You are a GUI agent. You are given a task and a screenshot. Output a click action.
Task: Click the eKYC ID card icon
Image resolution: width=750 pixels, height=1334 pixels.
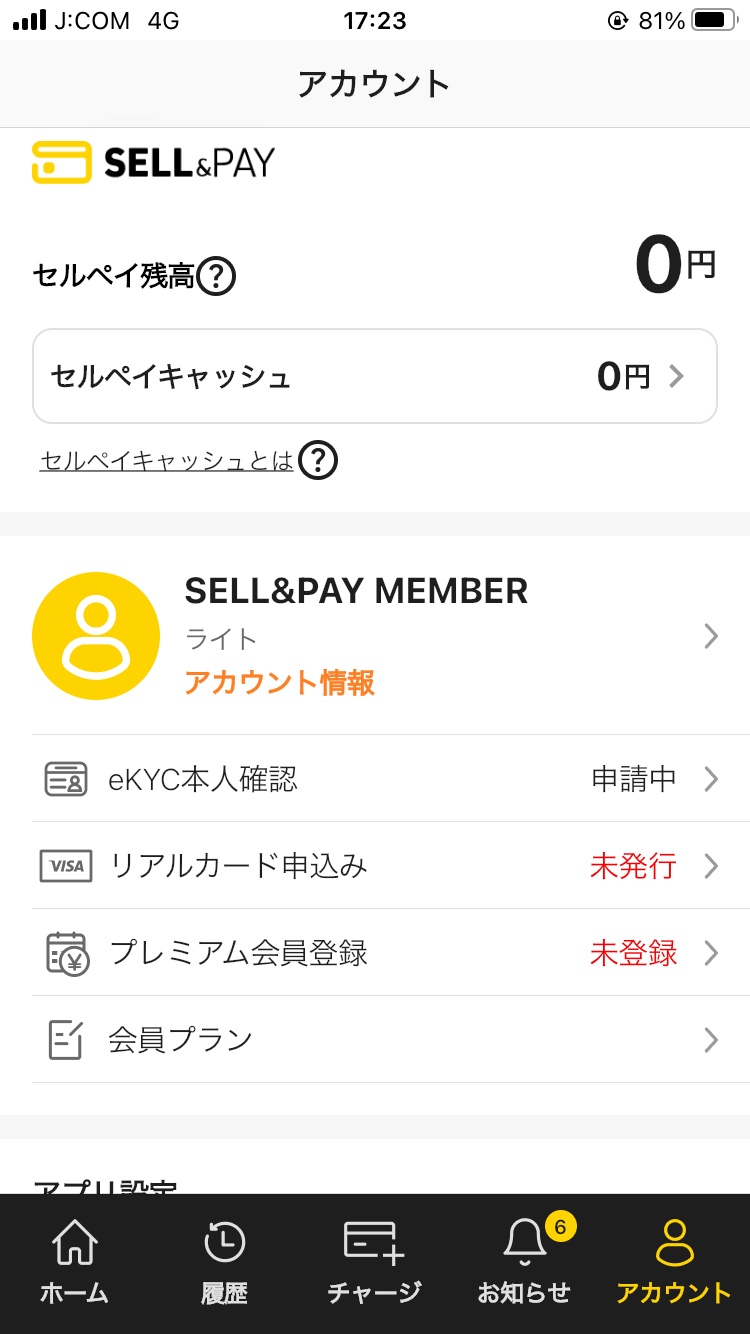pyautogui.click(x=65, y=779)
